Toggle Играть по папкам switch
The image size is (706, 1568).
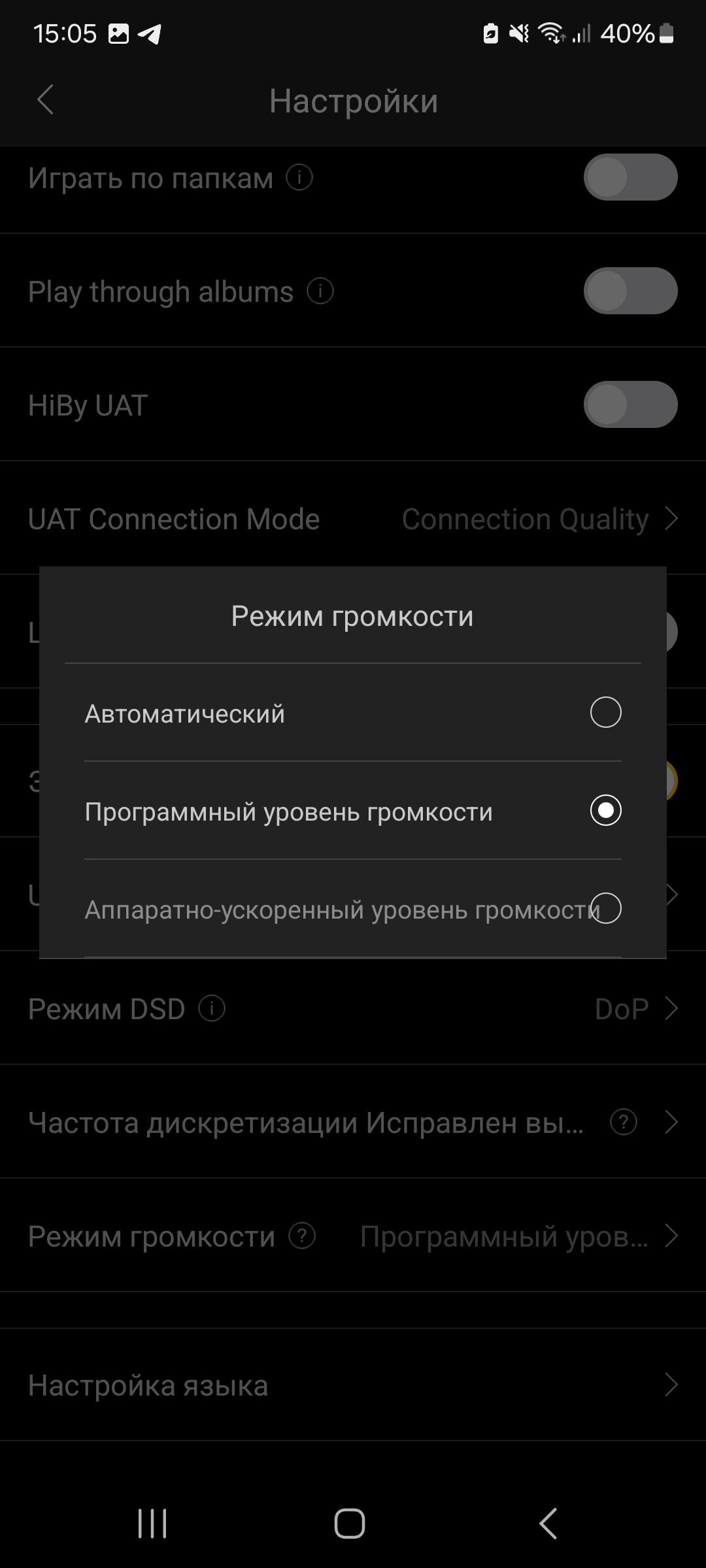click(x=630, y=177)
